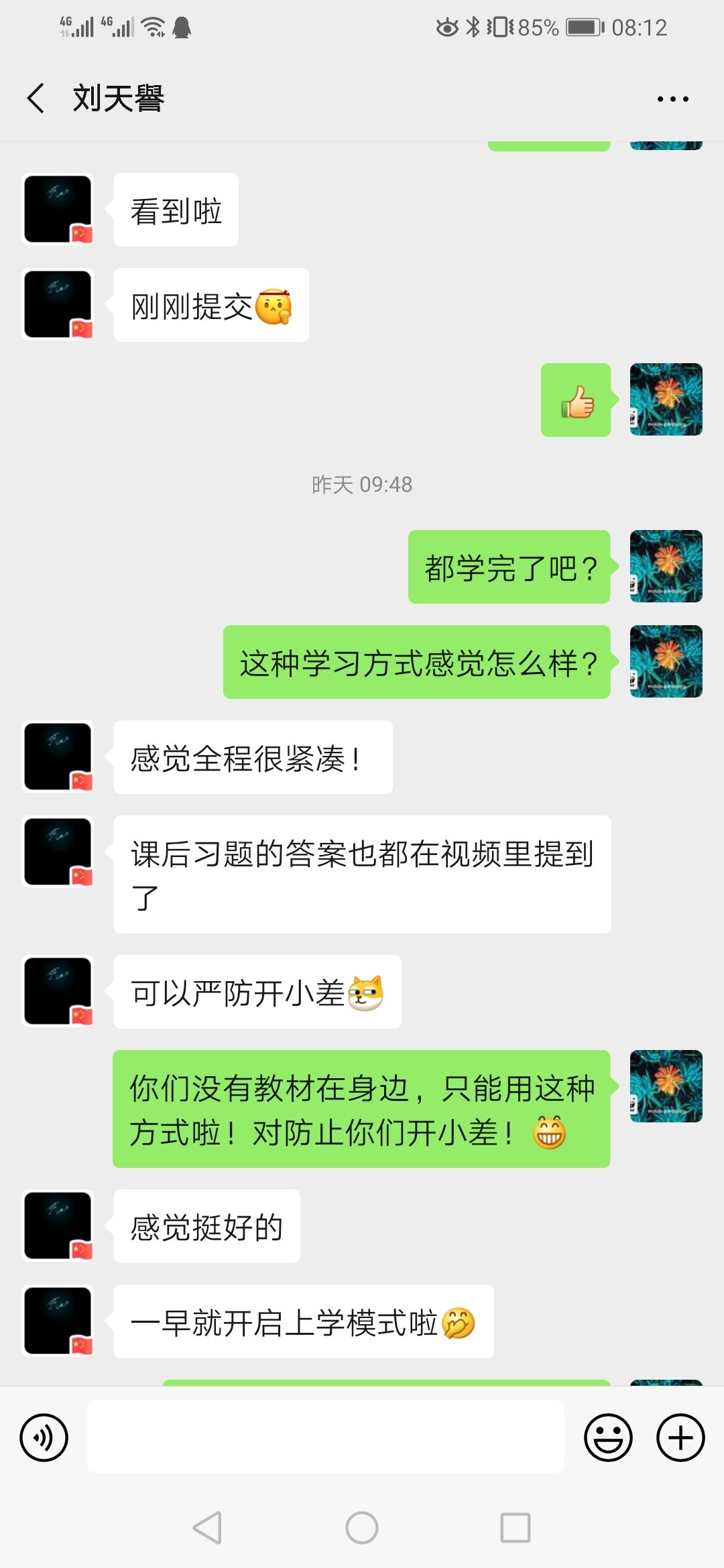Open the chat options three-dot menu
Image resolution: width=724 pixels, height=1568 pixels.
click(x=672, y=99)
